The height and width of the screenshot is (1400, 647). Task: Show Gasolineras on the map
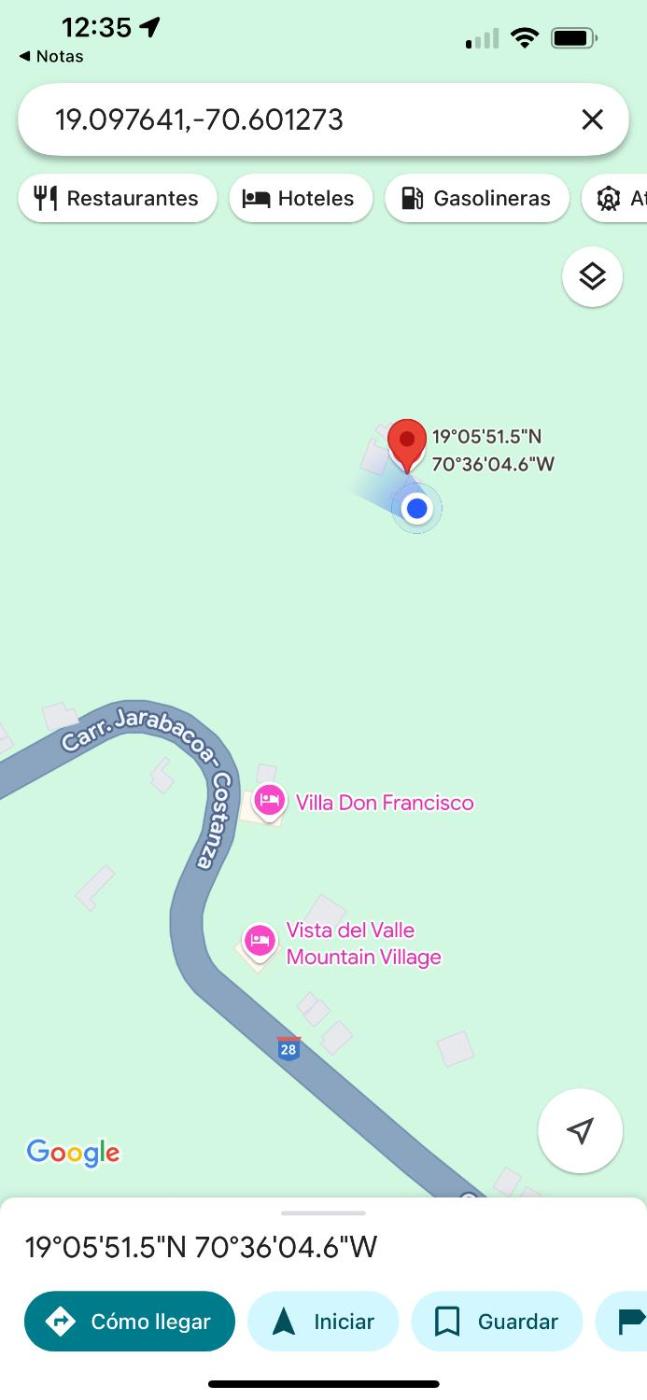tap(477, 198)
